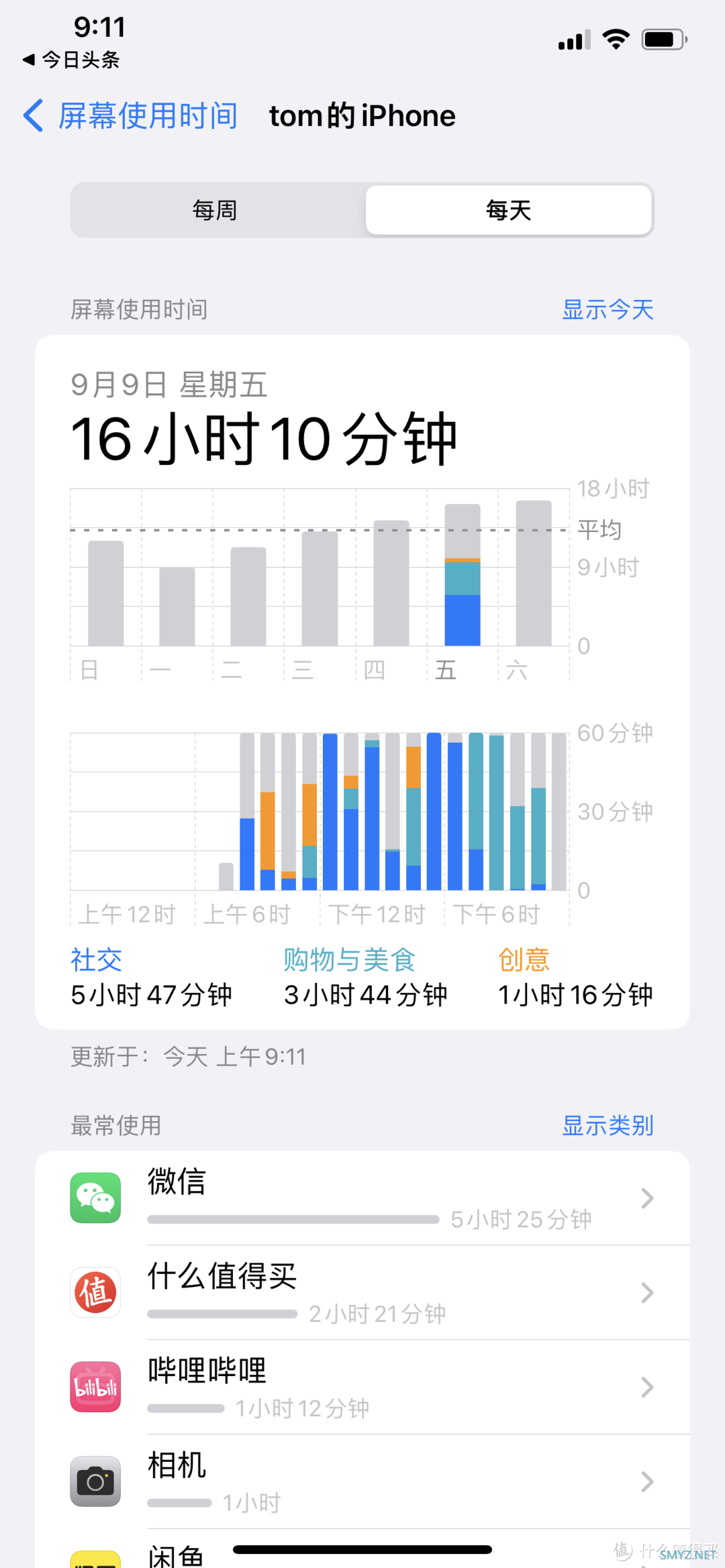Select Thursday 四 bar in weekly chart
Image resolution: width=725 pixels, height=1568 pixels.
(391, 583)
